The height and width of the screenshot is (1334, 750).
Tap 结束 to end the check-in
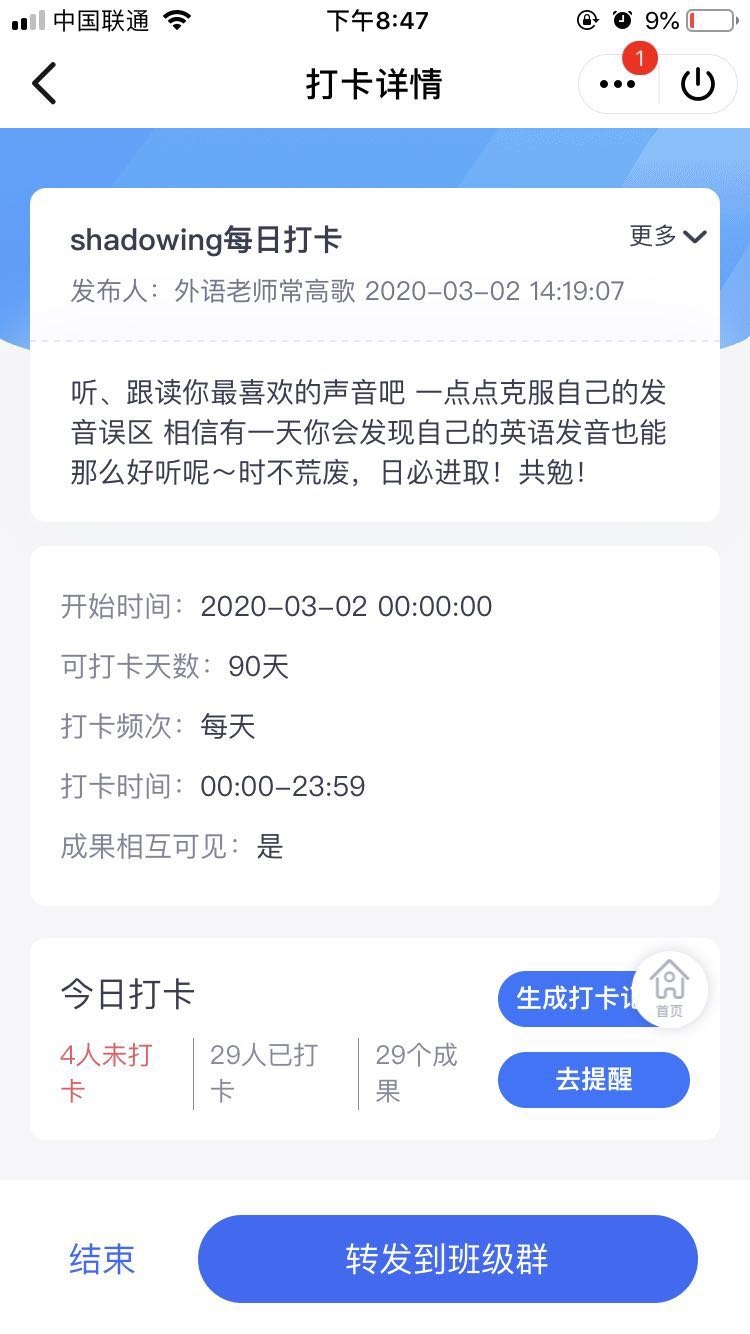(x=102, y=1259)
